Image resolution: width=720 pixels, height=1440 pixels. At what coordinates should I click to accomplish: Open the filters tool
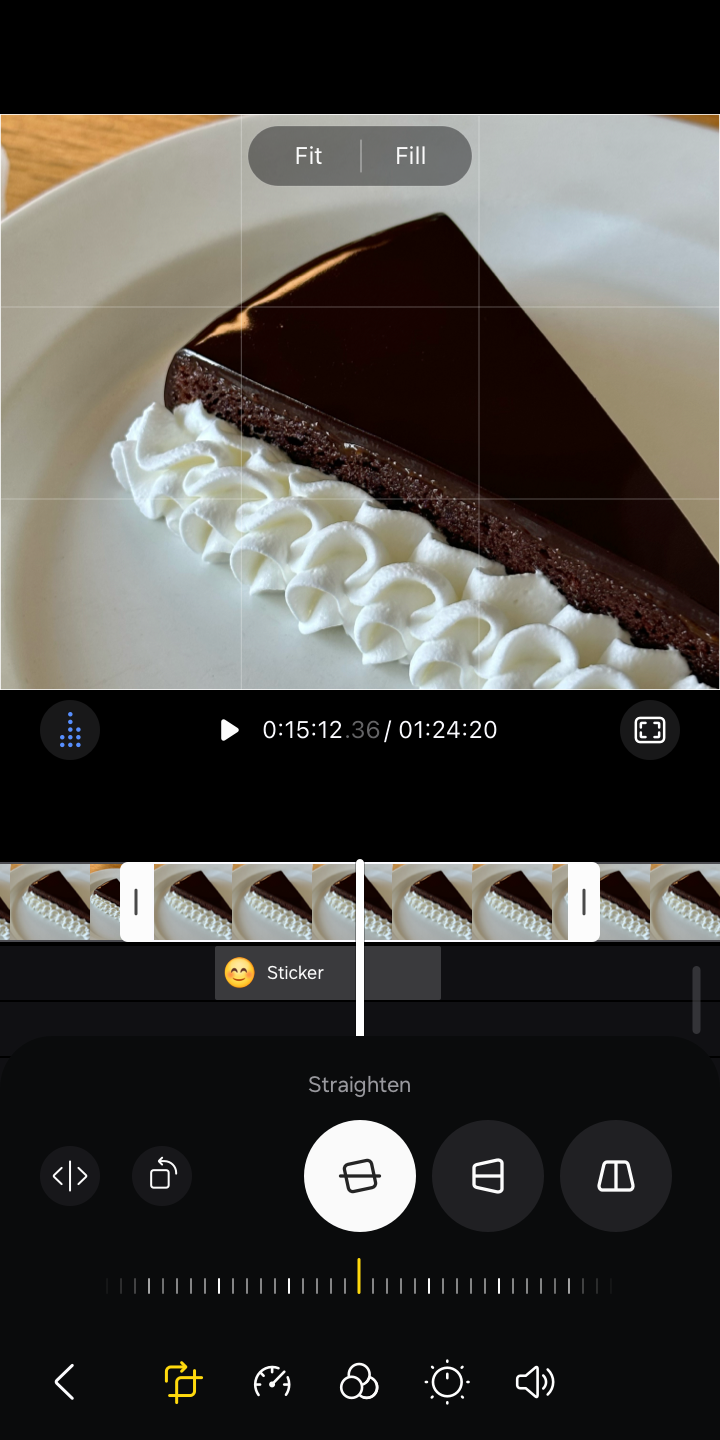[359, 1382]
